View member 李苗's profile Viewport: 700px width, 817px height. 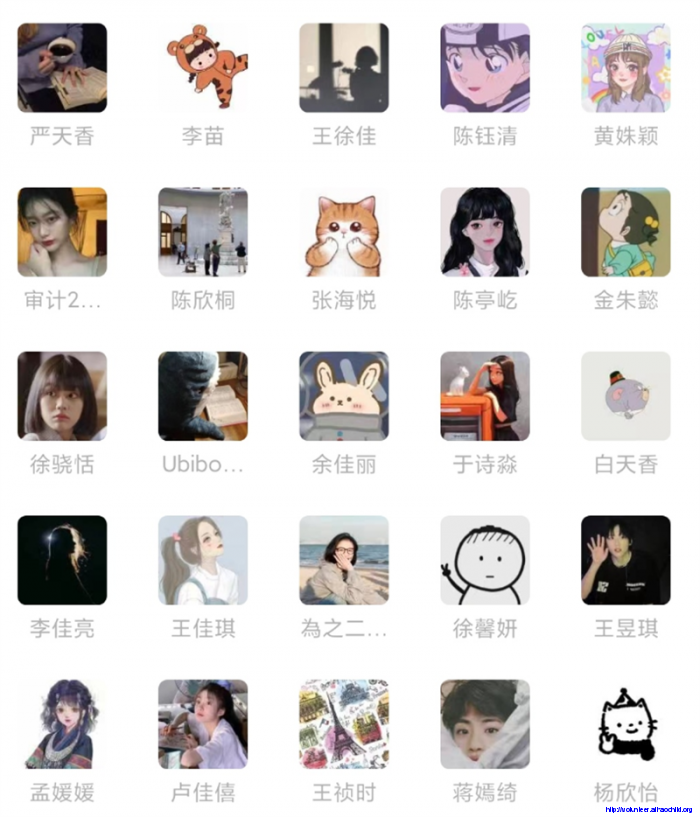pos(203,68)
